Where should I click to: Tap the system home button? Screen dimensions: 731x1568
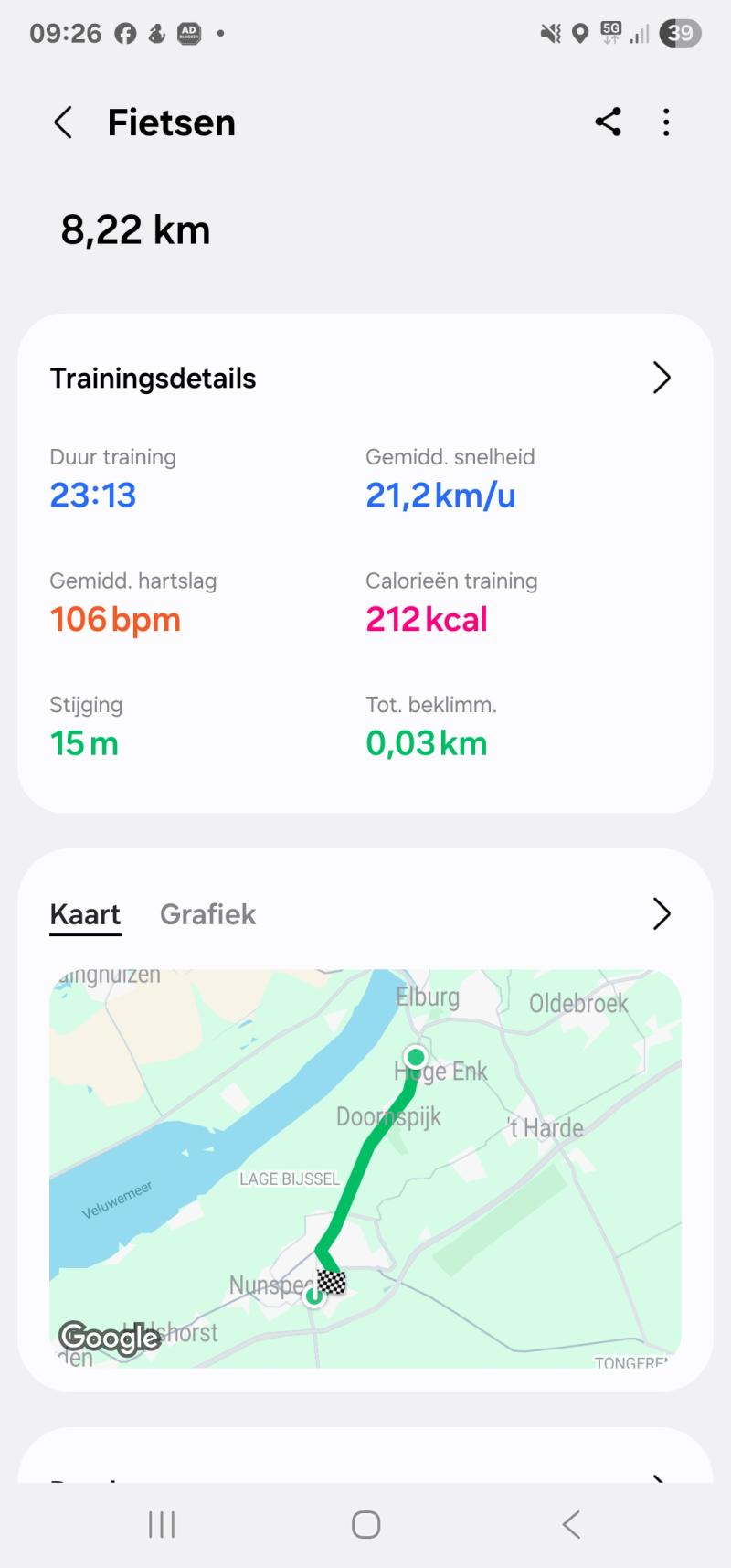click(x=365, y=1524)
